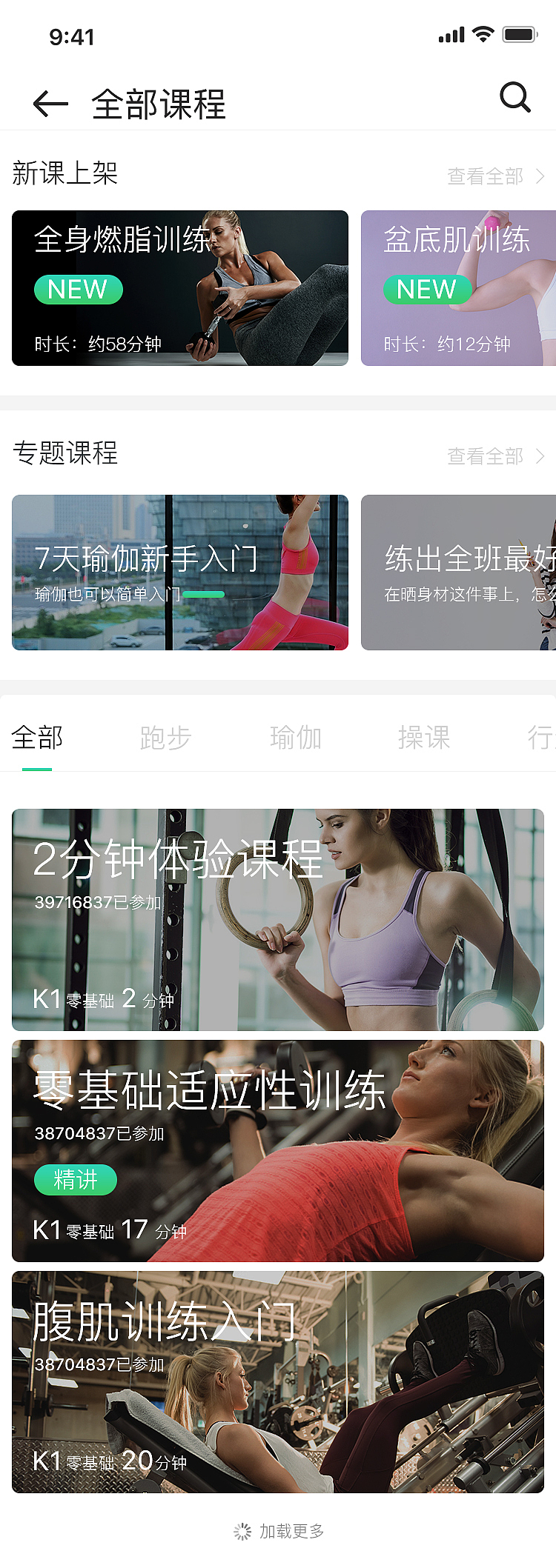
Task: Switch to the 跑步 tab
Action: tap(164, 738)
